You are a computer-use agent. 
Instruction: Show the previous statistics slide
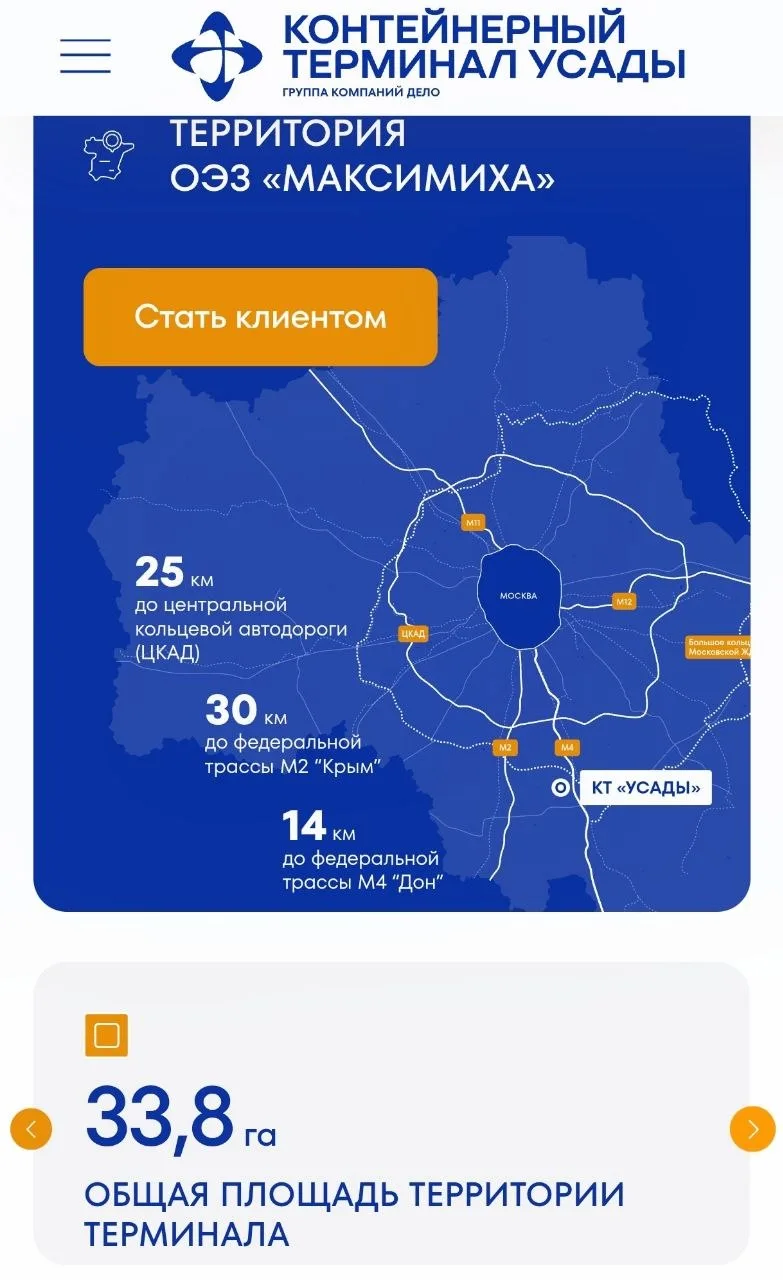point(31,1129)
